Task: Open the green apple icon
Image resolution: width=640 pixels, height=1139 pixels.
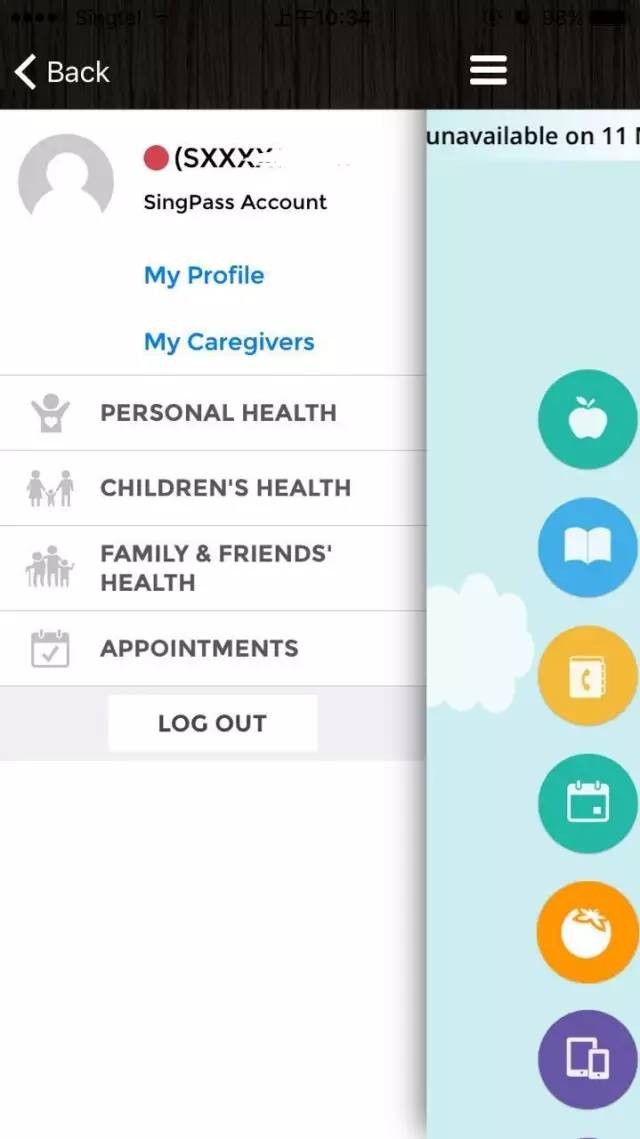Action: (587, 420)
